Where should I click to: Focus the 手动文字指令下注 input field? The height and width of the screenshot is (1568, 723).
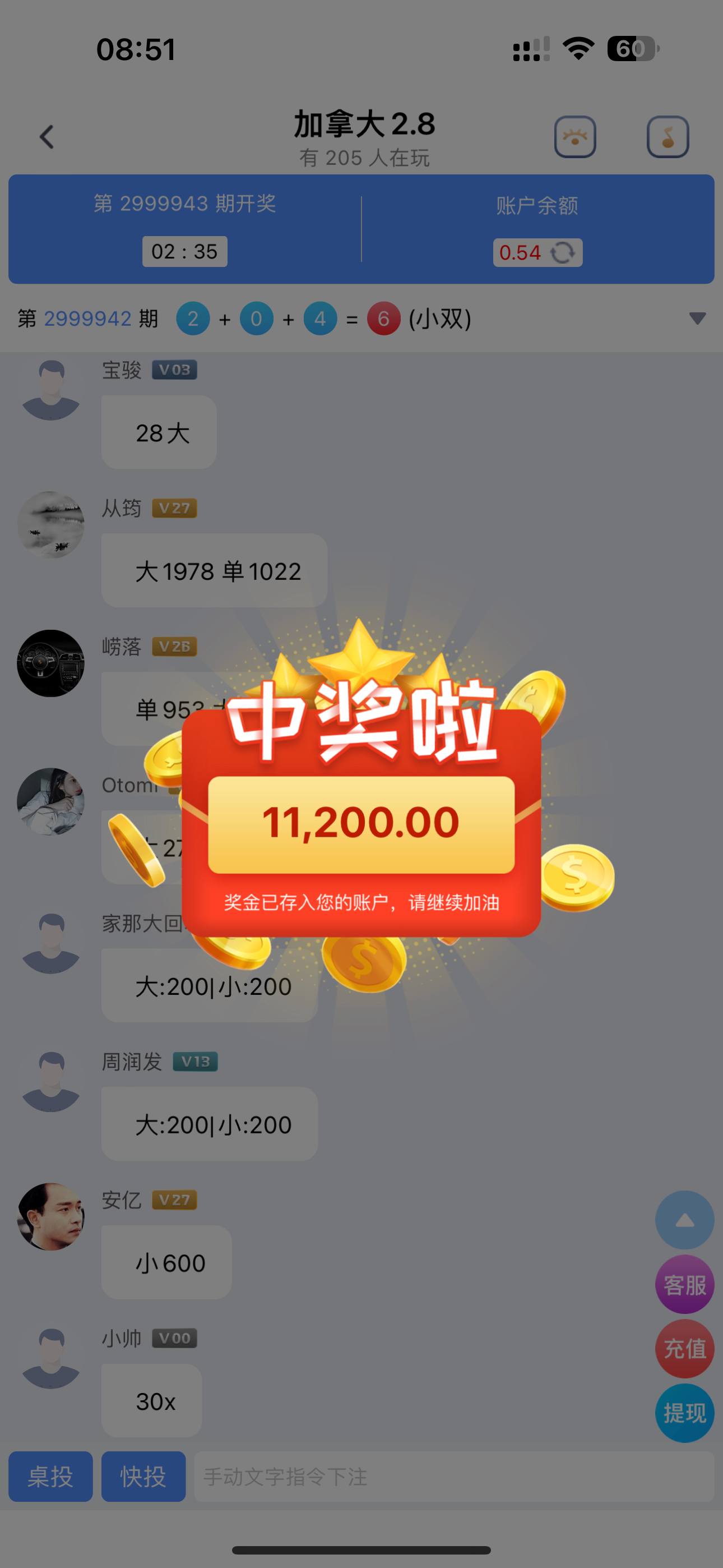point(453,1476)
